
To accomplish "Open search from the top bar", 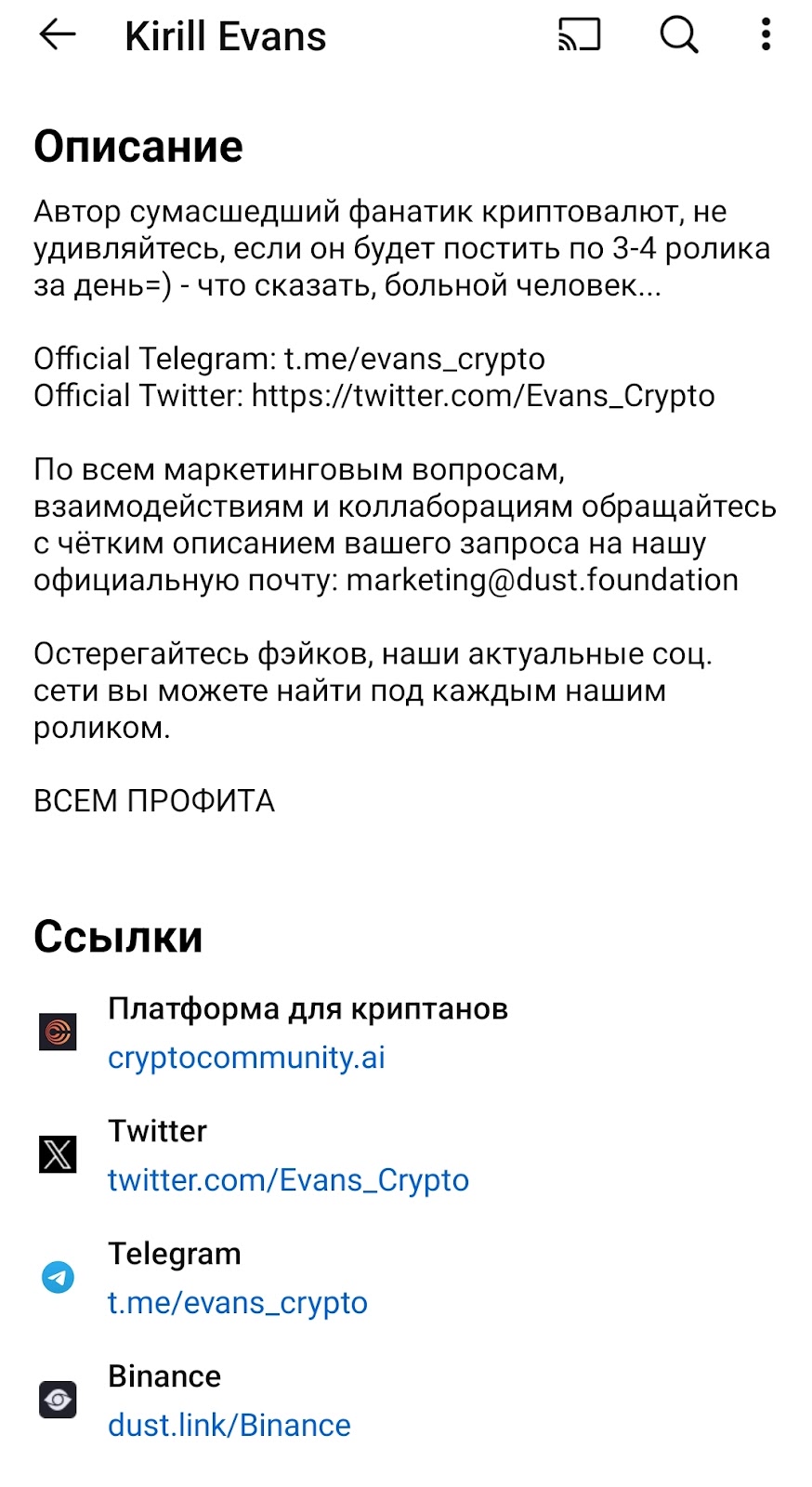I will tap(678, 35).
